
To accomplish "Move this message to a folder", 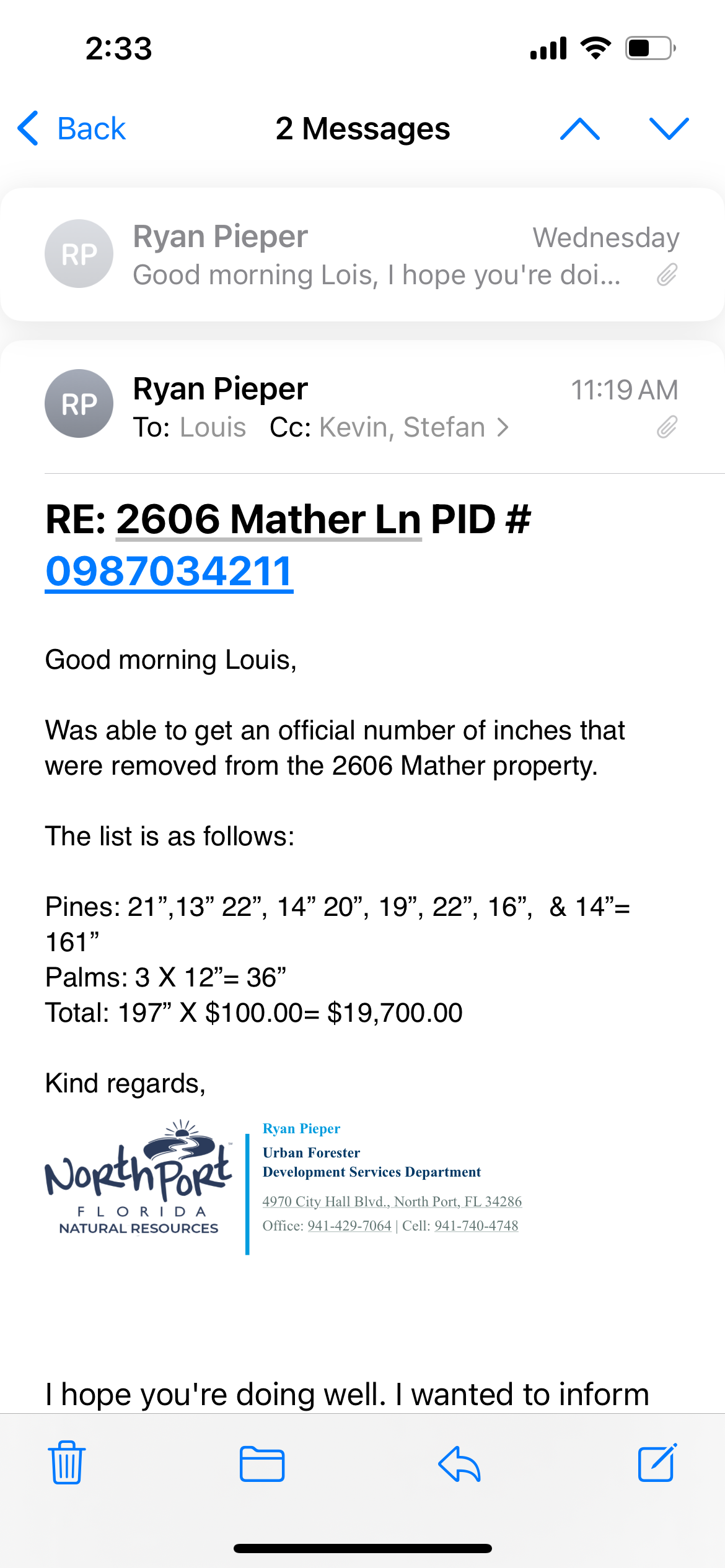I will pos(262,1464).
